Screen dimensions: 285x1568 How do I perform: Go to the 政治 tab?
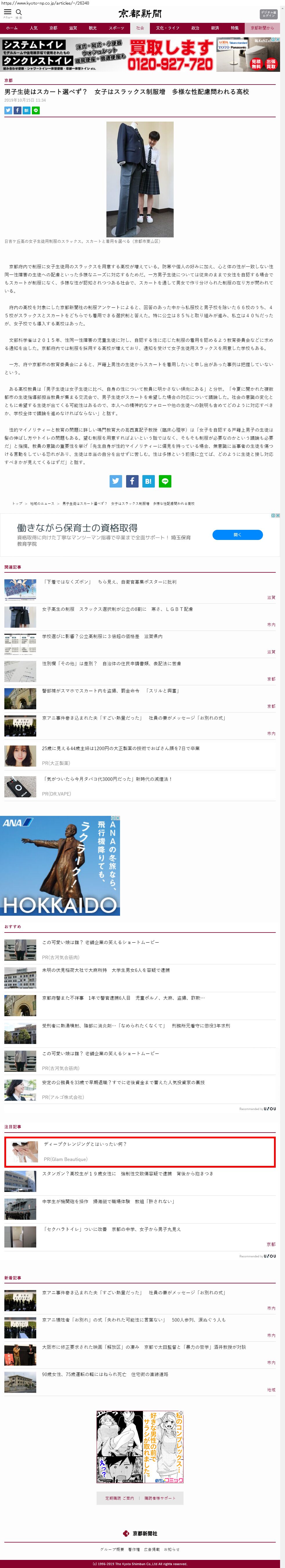pyautogui.click(x=195, y=28)
